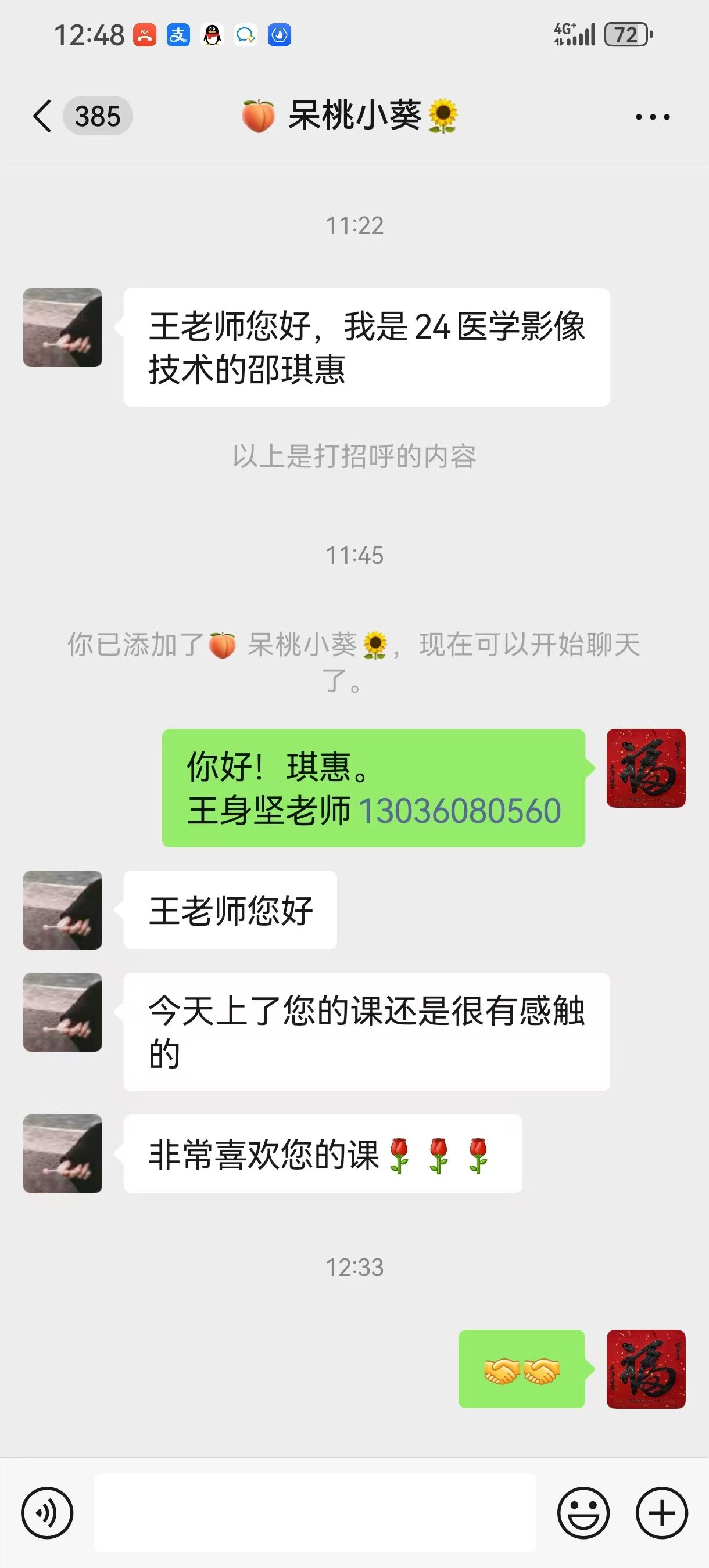709x1568 pixels.
Task: Open the contact's avatar beside 王老师您好
Action: point(63,910)
